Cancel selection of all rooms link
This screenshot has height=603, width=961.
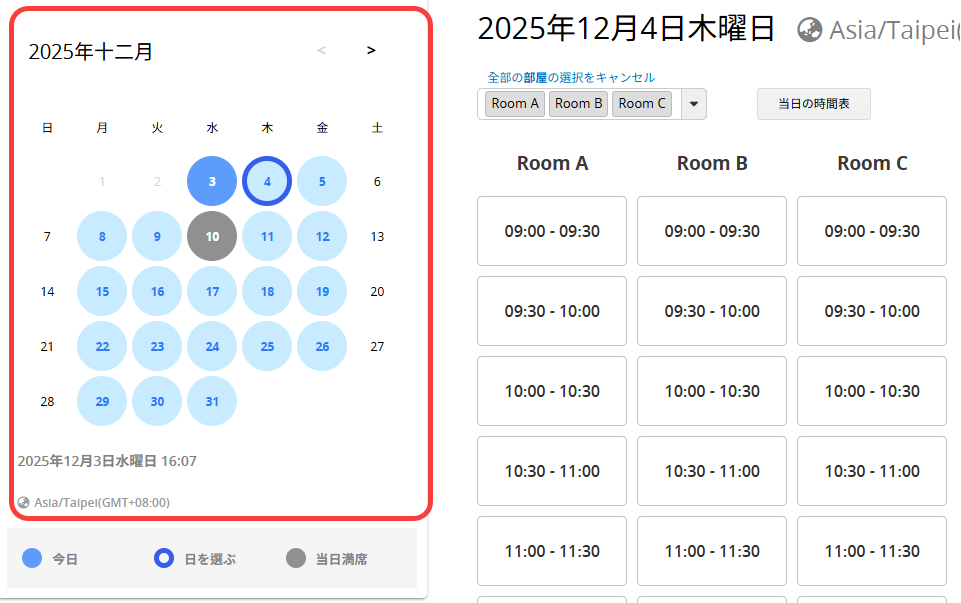coord(571,77)
